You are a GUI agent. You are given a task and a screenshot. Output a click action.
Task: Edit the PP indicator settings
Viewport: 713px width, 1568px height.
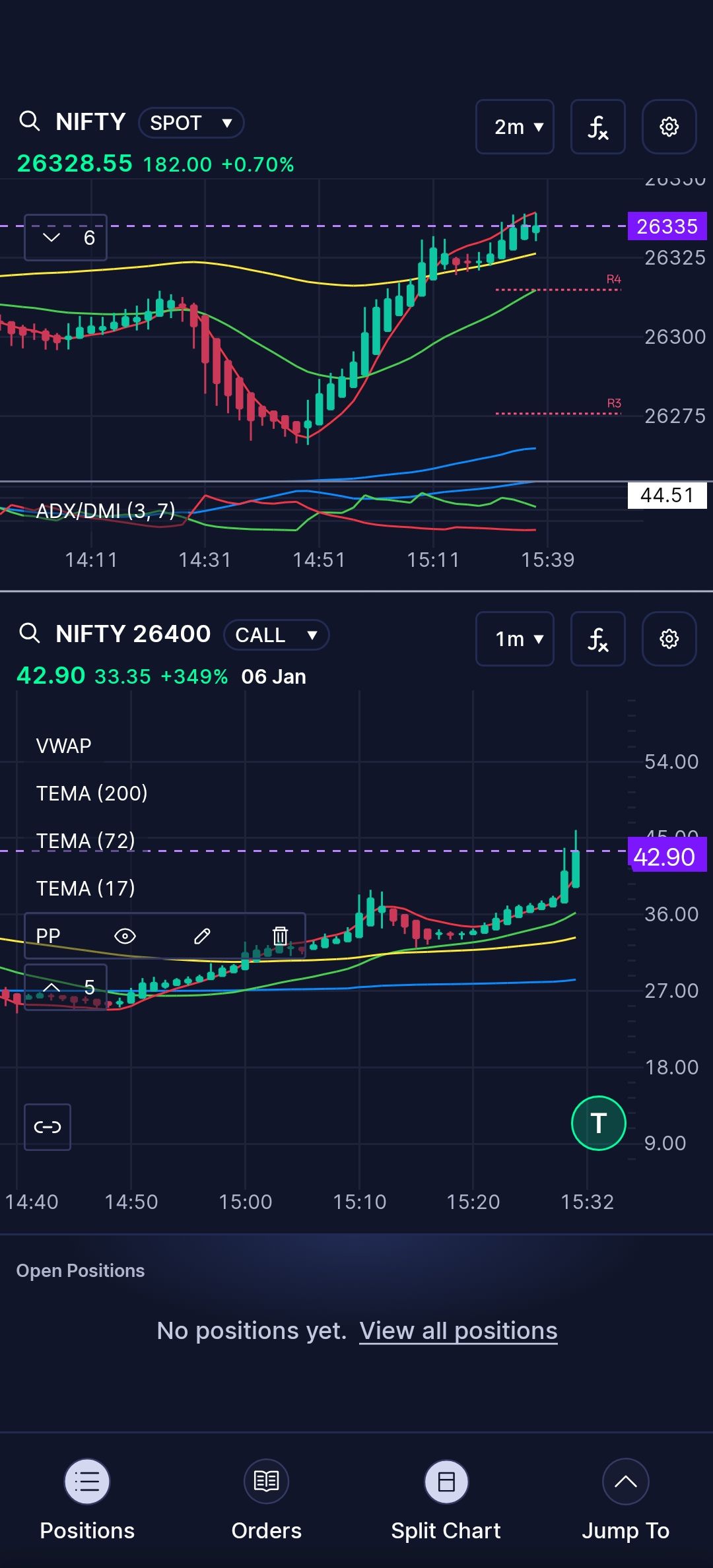[202, 936]
